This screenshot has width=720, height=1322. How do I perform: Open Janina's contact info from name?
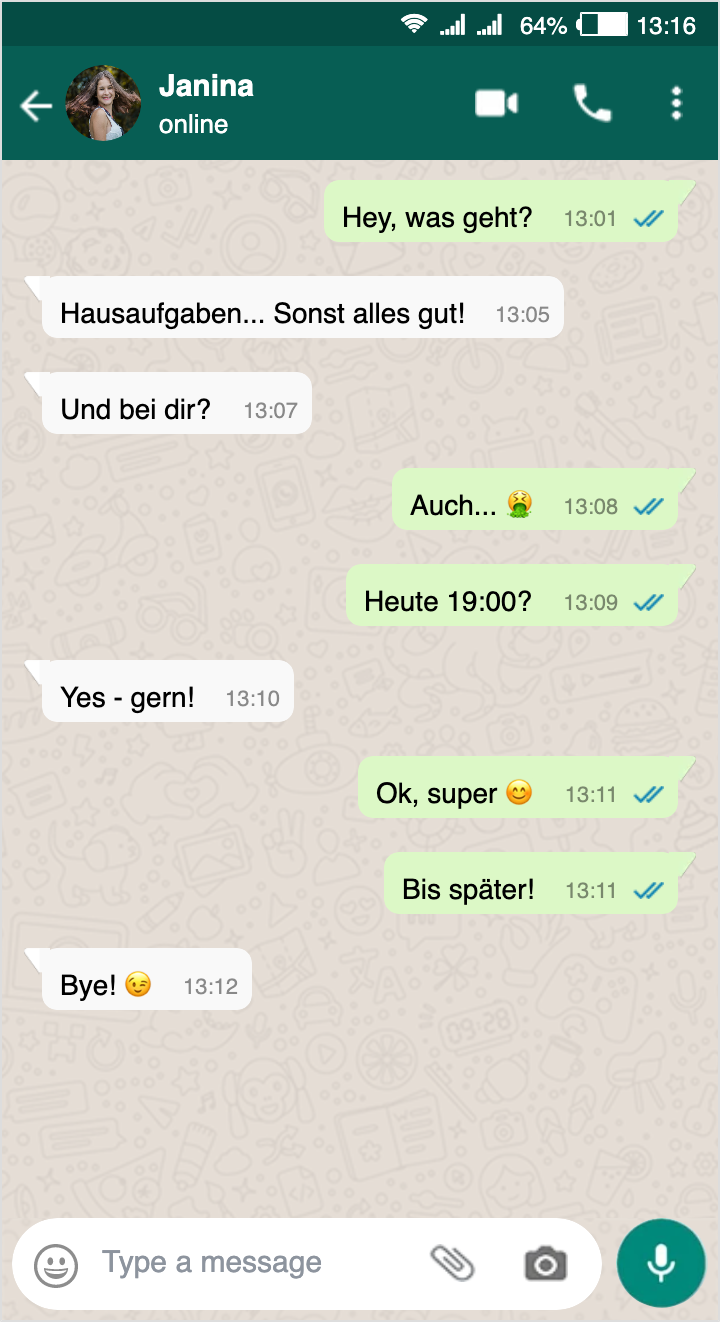point(206,87)
